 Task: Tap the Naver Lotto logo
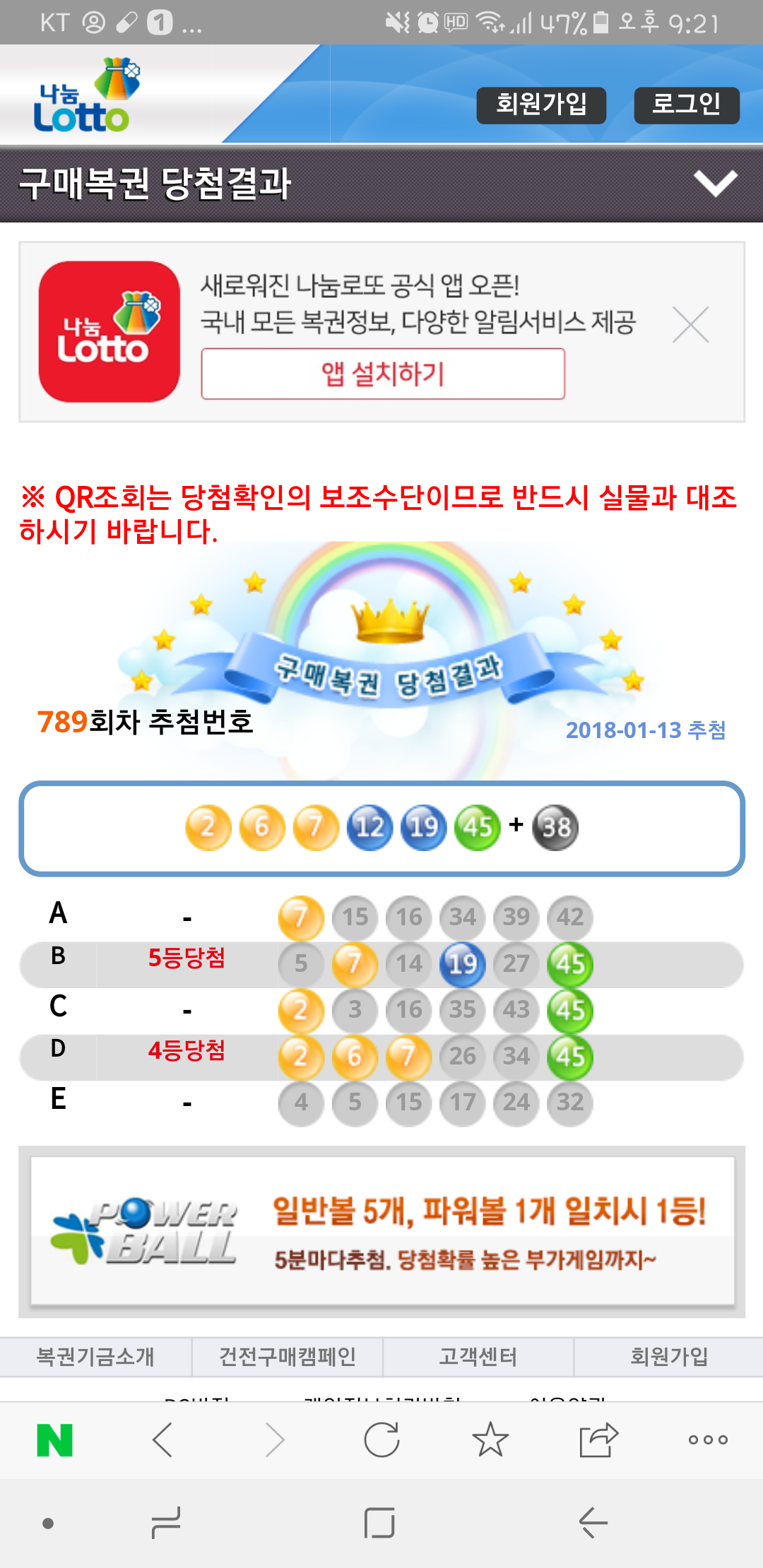pyautogui.click(x=85, y=97)
